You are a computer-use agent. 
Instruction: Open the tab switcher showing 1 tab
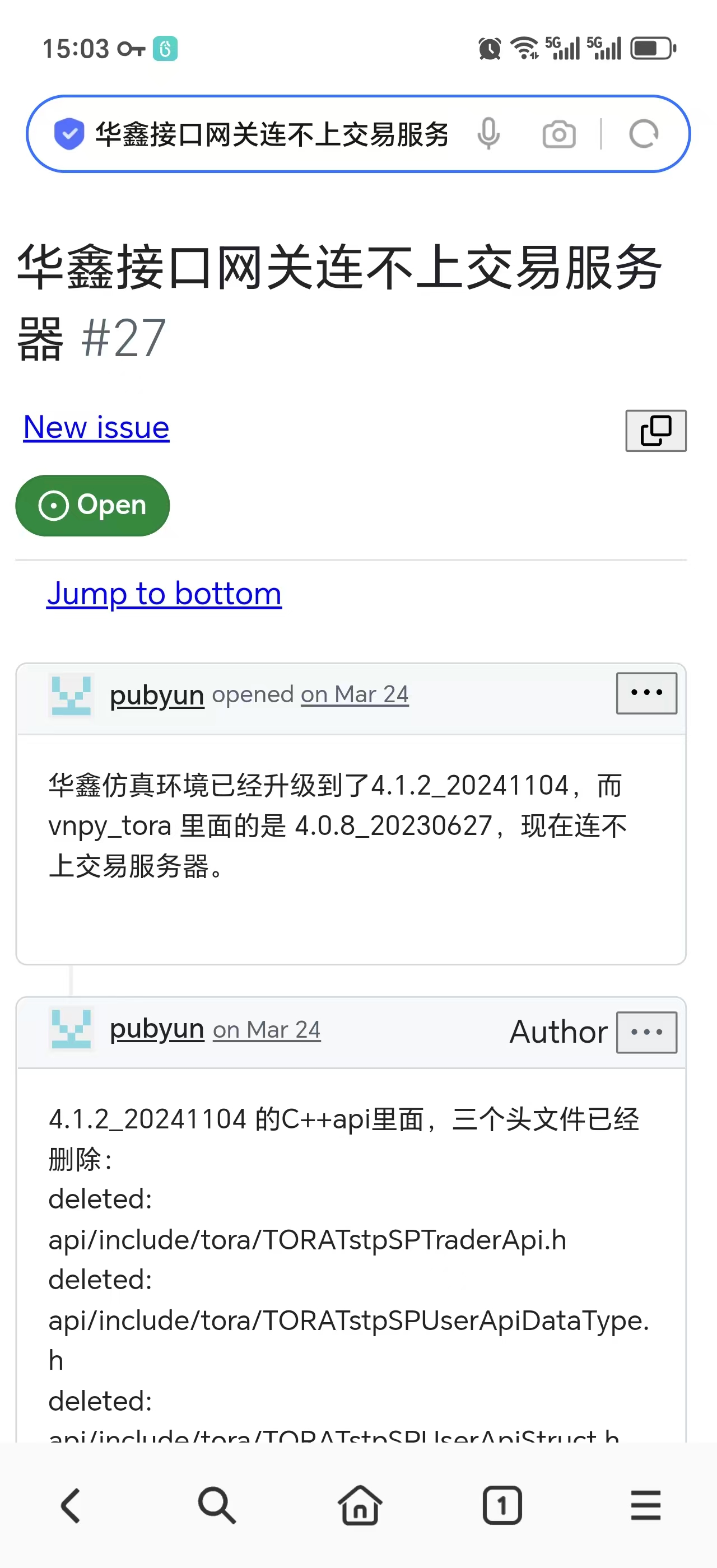[x=502, y=1505]
